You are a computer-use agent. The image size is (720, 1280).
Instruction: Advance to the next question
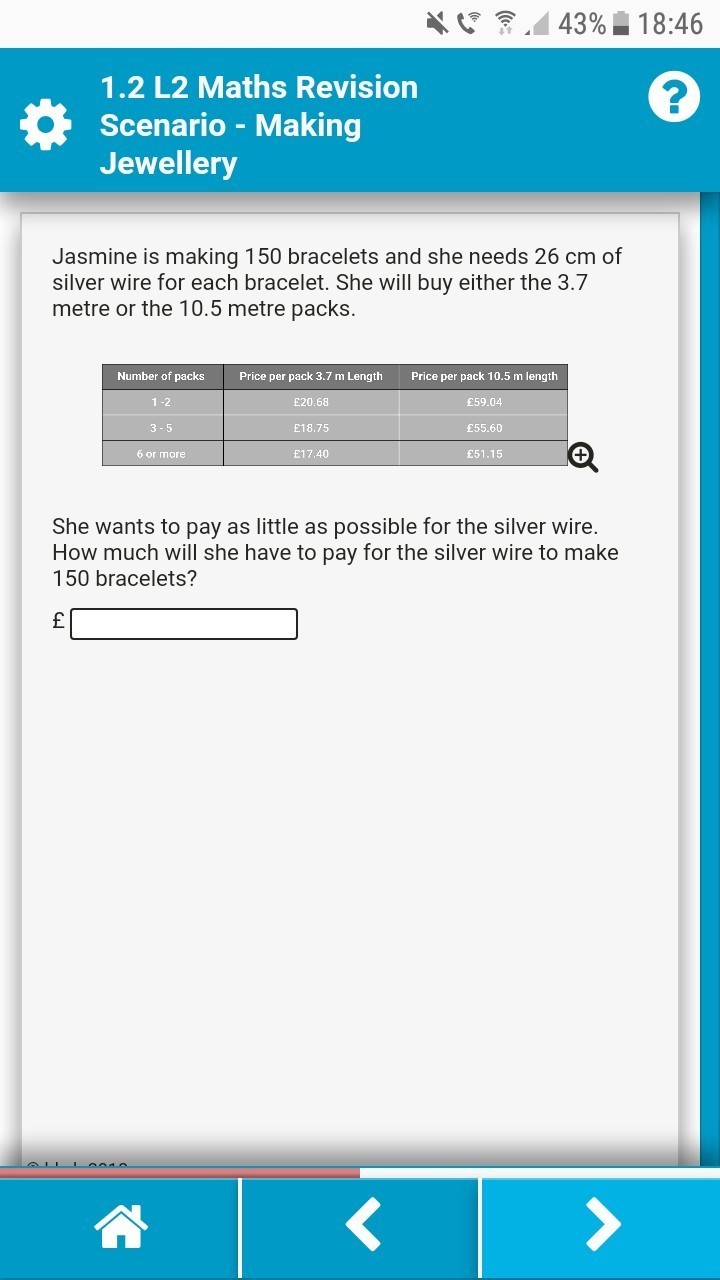[x=601, y=1225]
